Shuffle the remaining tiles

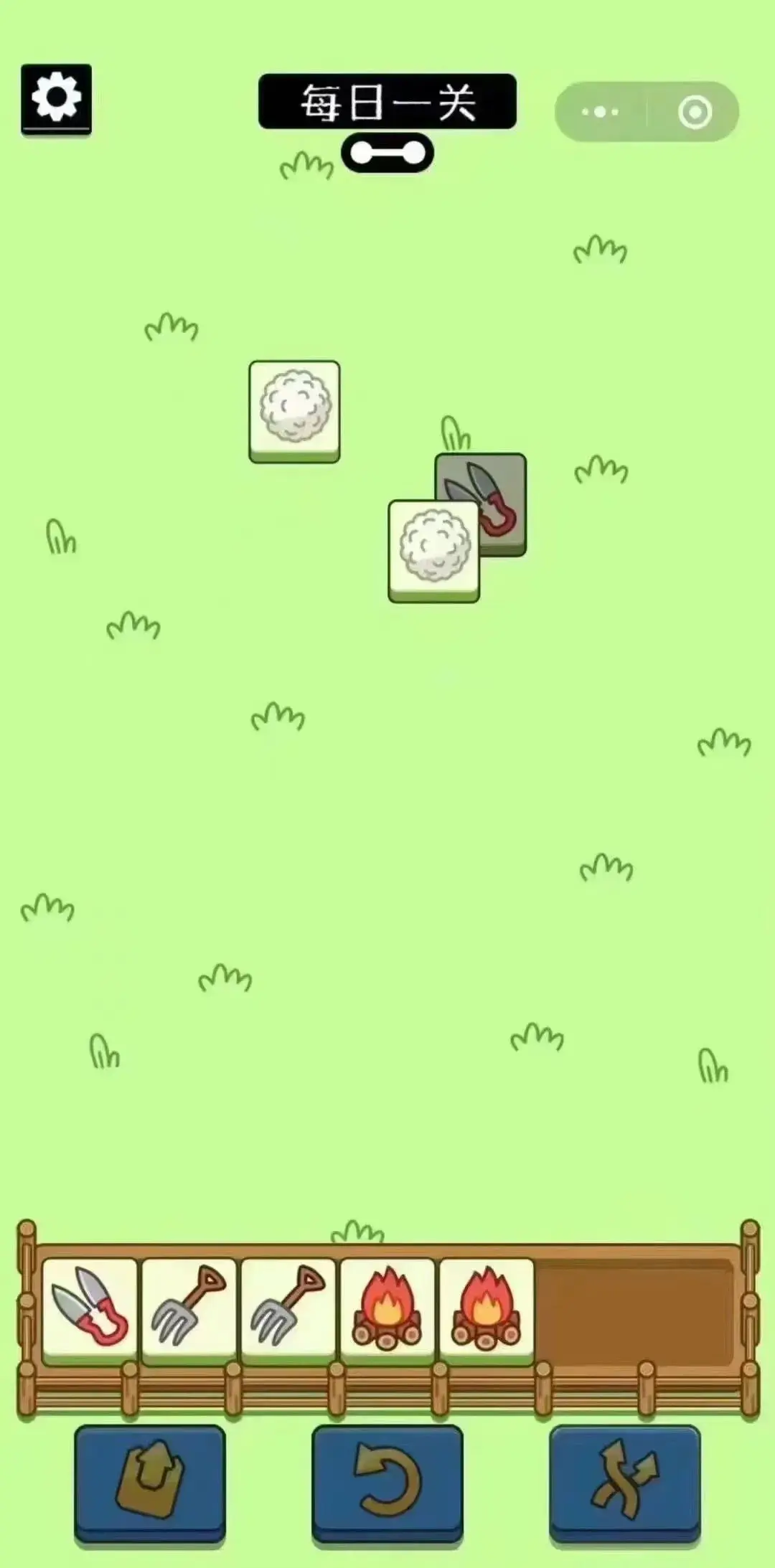pos(624,1481)
